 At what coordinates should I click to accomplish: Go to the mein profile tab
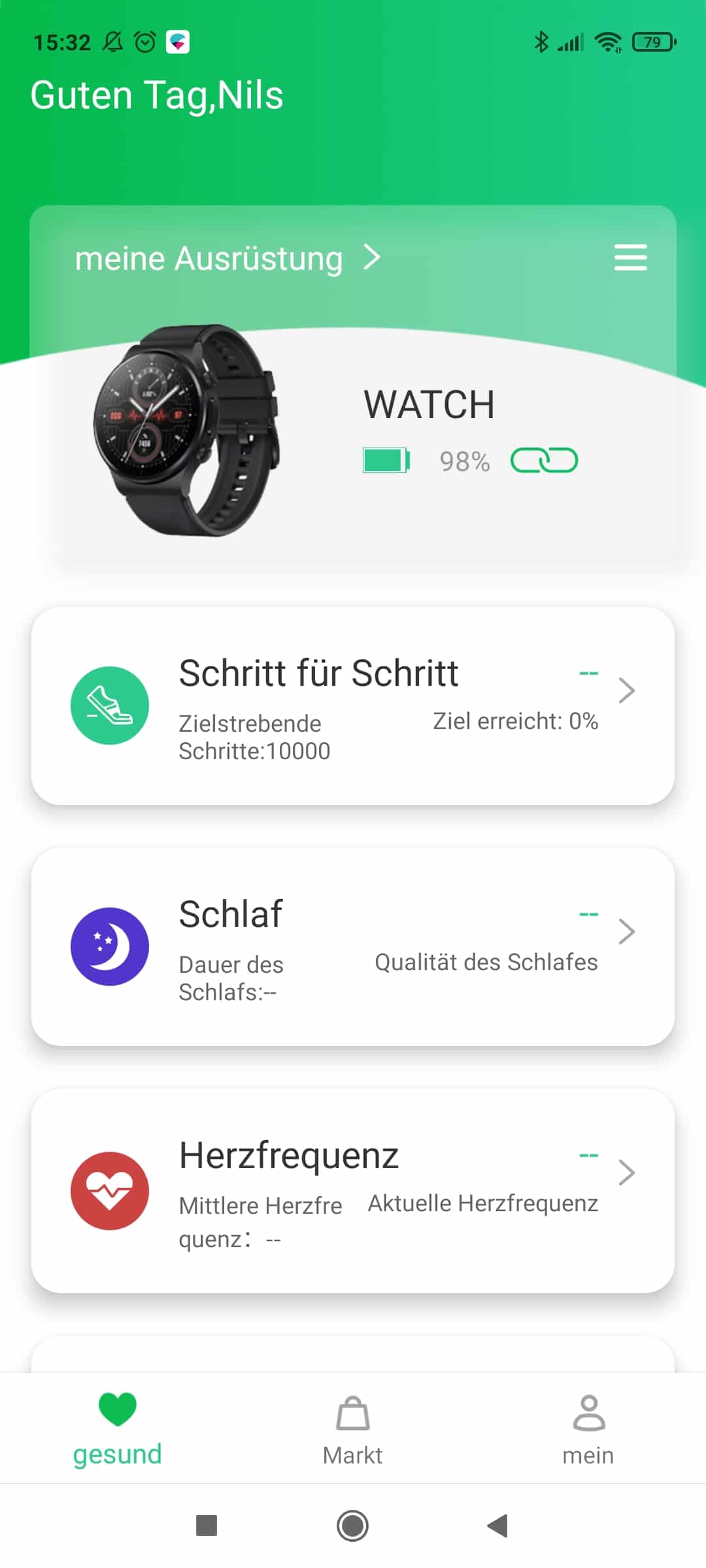(588, 1431)
